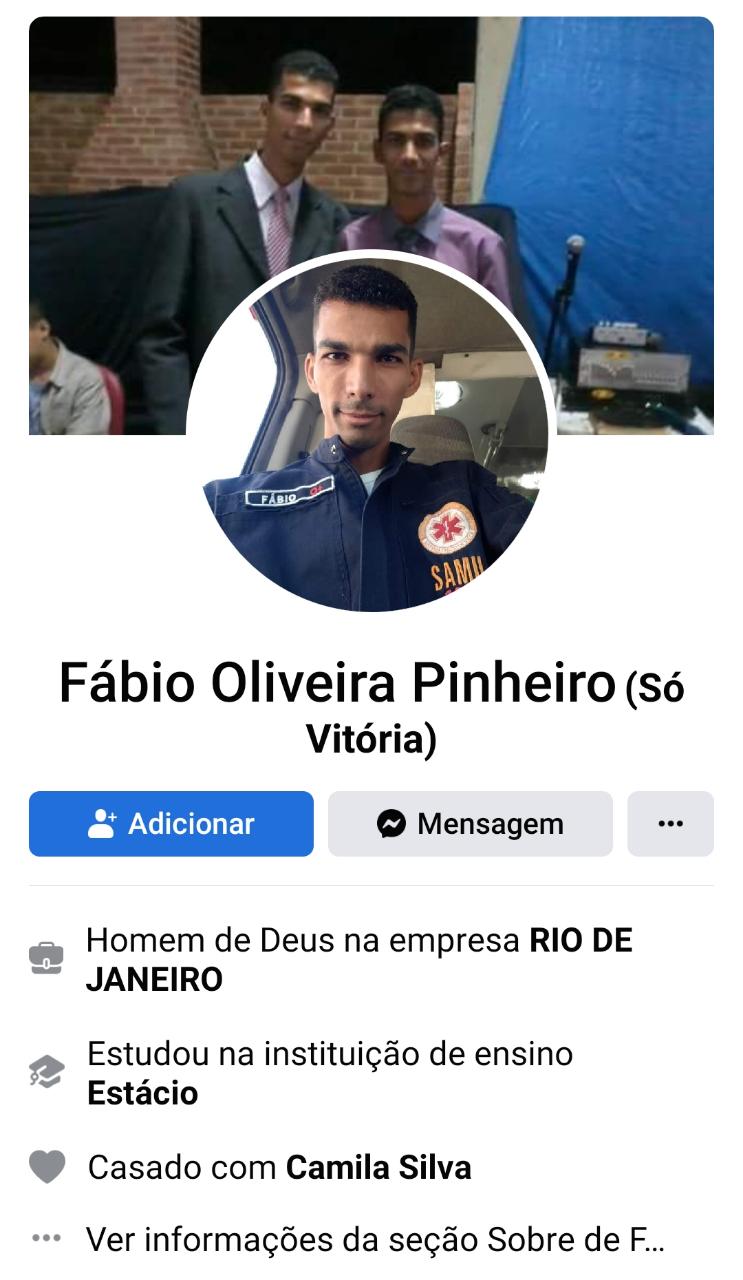
Task: Open the Estácio education page
Action: click(x=142, y=1093)
